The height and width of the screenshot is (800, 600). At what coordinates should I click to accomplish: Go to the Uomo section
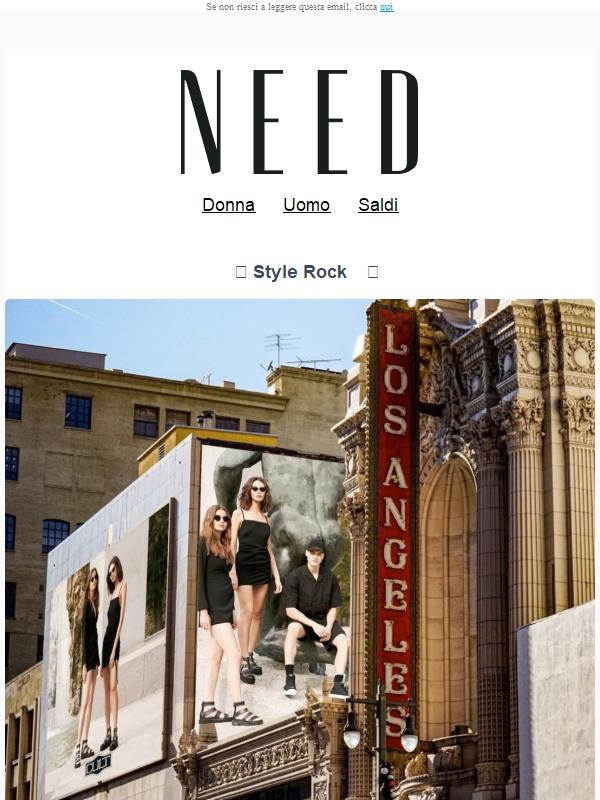pyautogui.click(x=306, y=205)
